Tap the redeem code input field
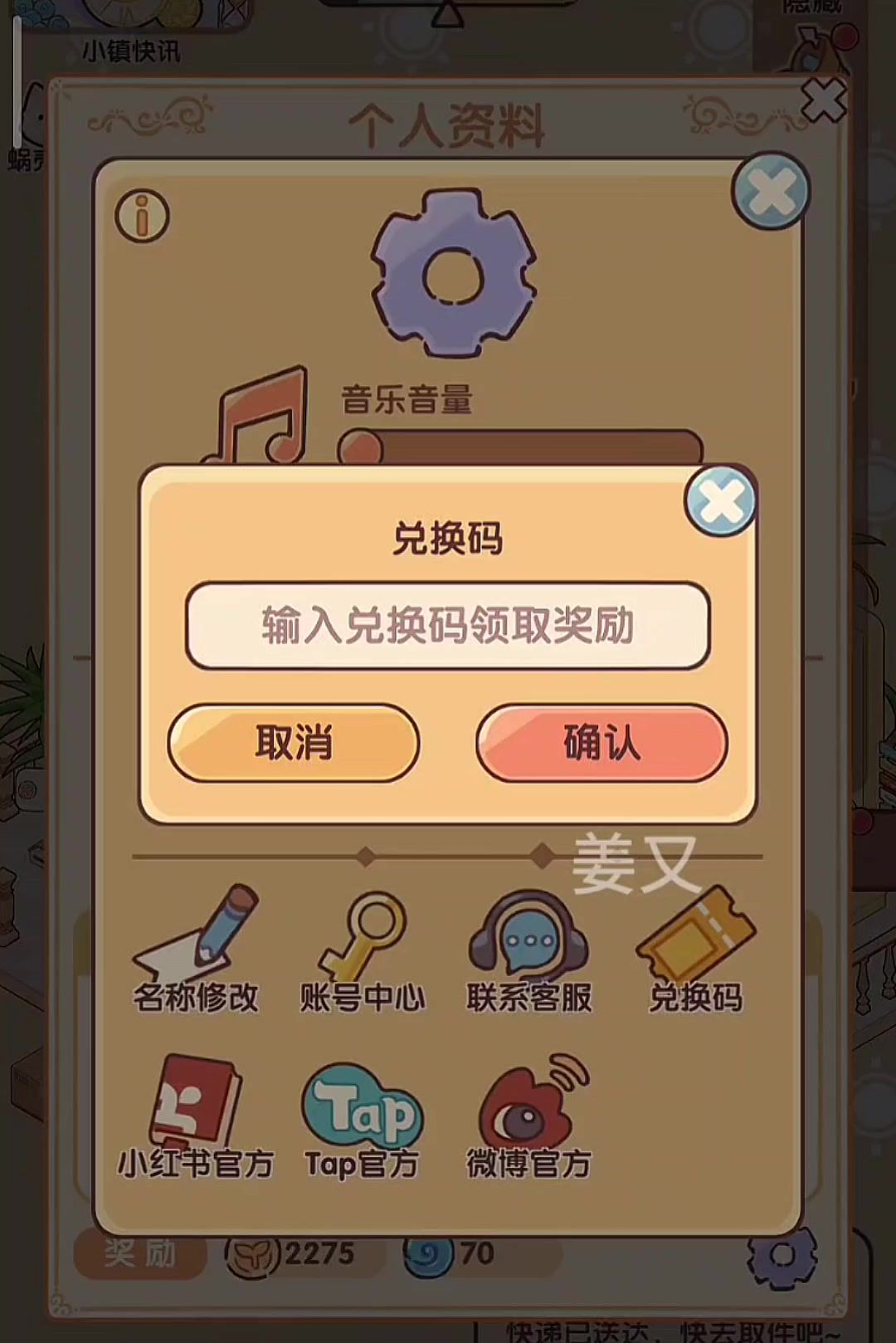This screenshot has height=1343, width=896. pyautogui.click(x=448, y=625)
